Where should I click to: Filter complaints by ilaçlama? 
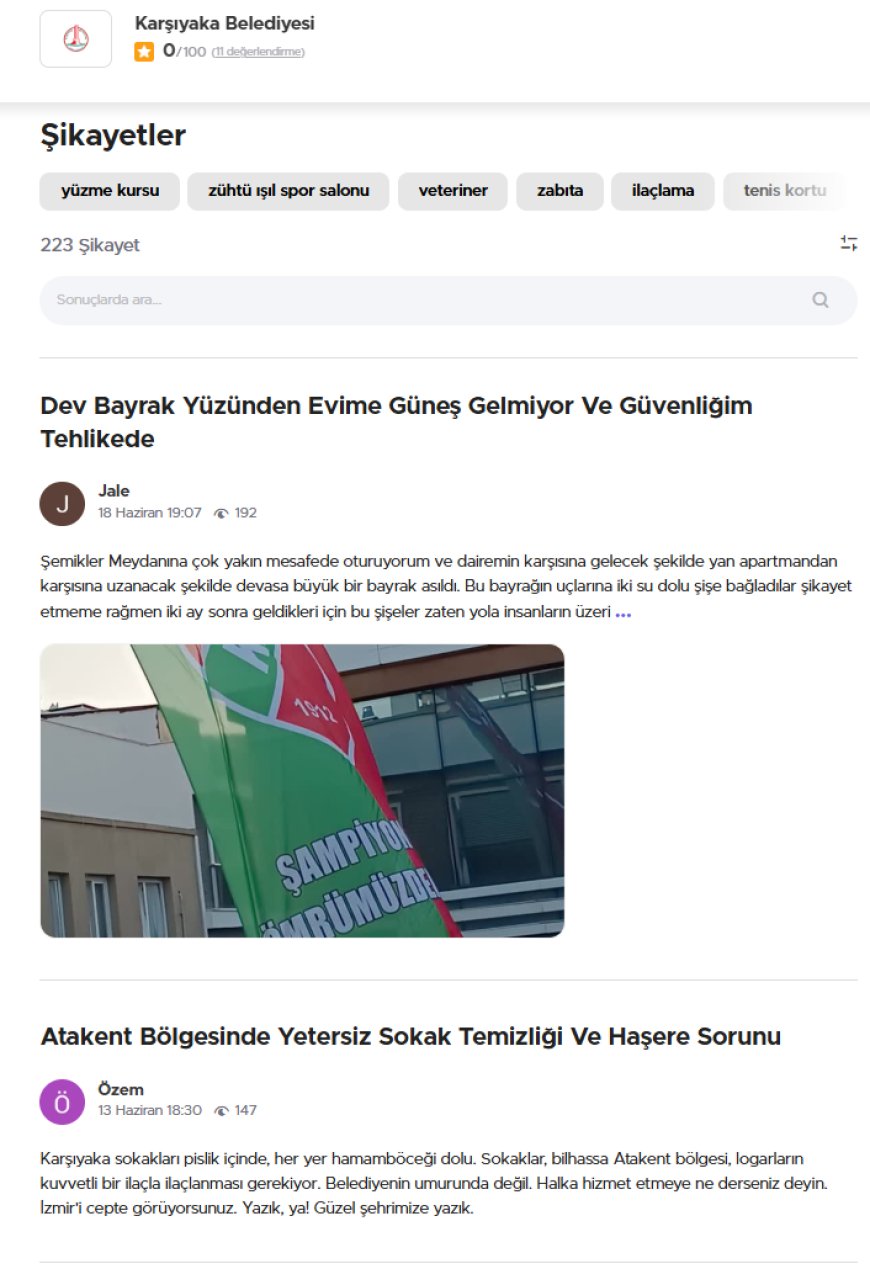[x=663, y=191]
